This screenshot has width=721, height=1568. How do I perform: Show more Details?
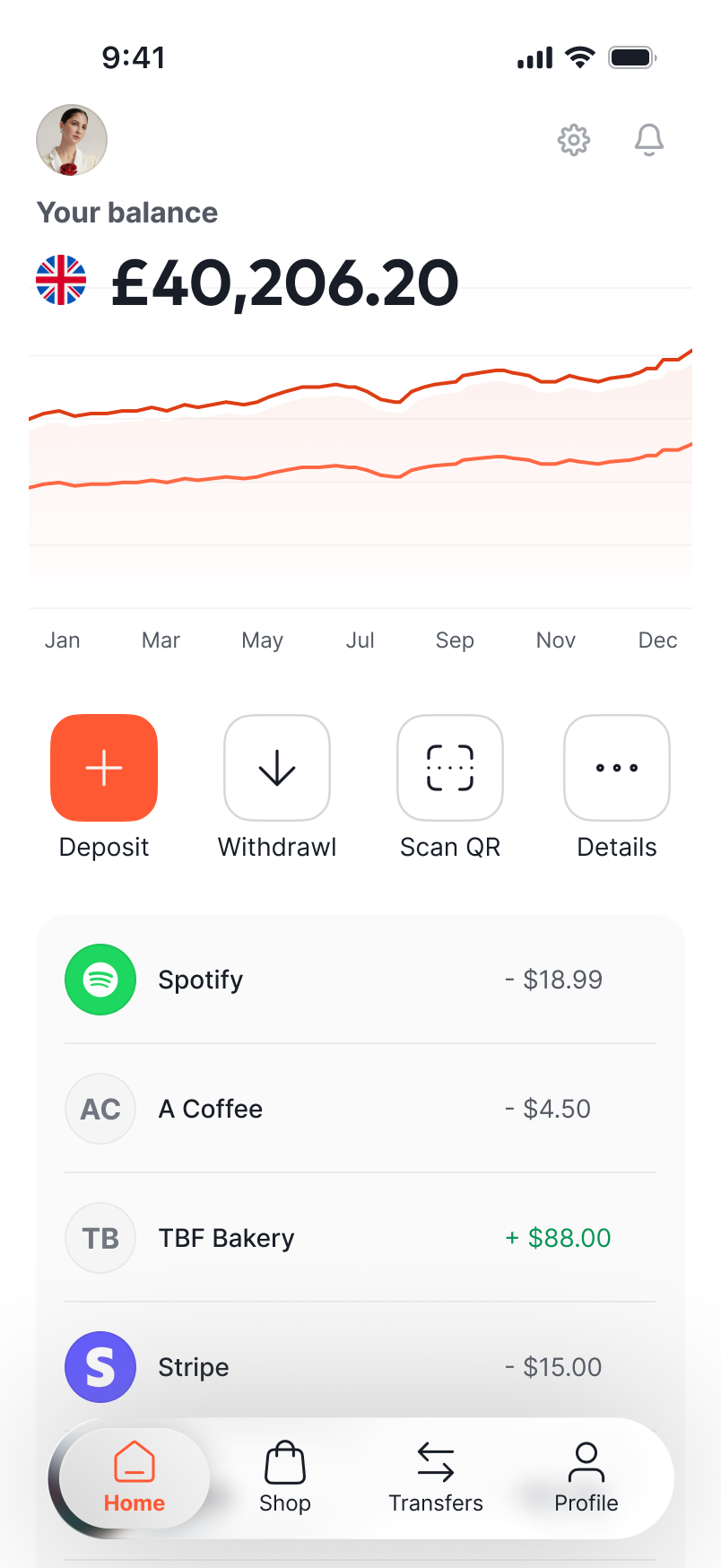click(x=617, y=768)
